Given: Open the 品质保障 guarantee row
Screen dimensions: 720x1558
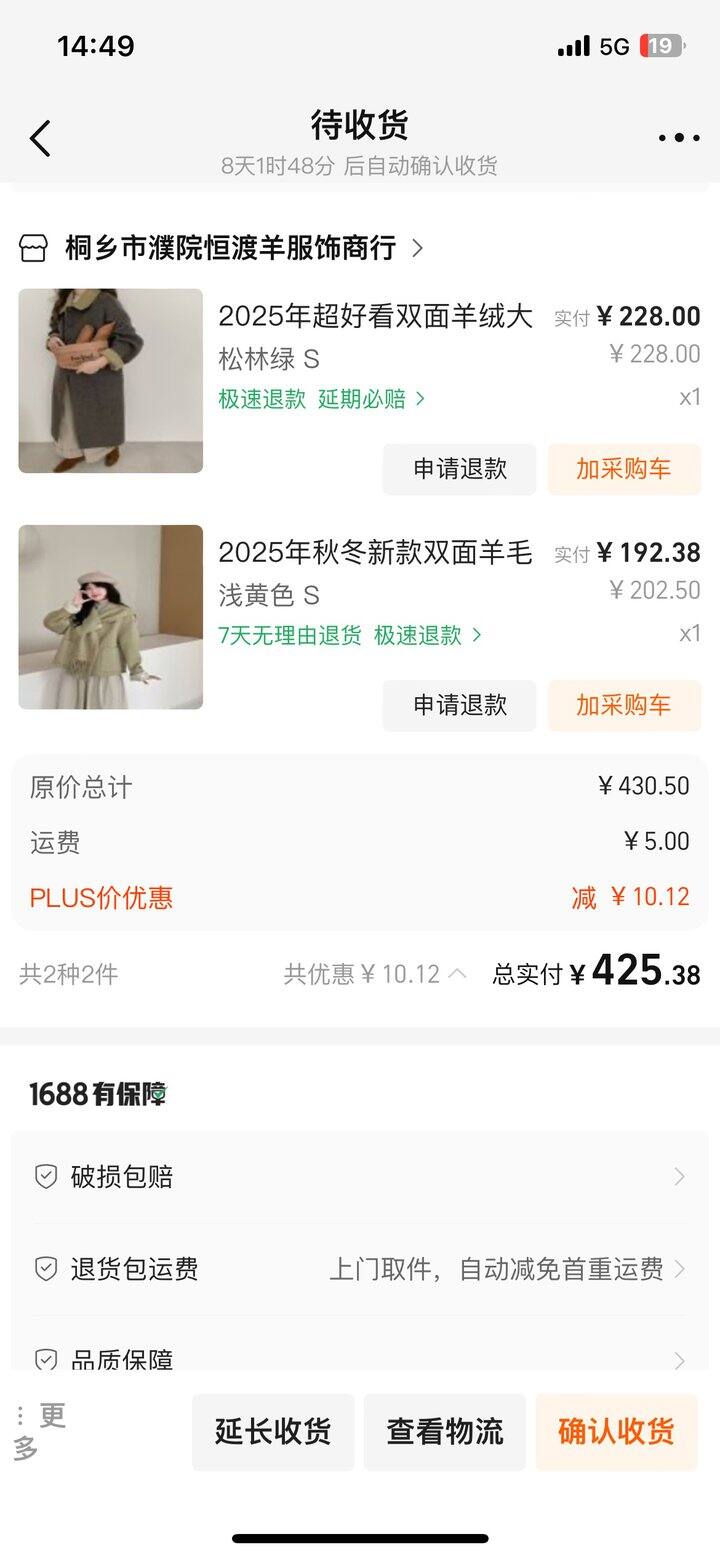Looking at the screenshot, I should pyautogui.click(x=360, y=1358).
